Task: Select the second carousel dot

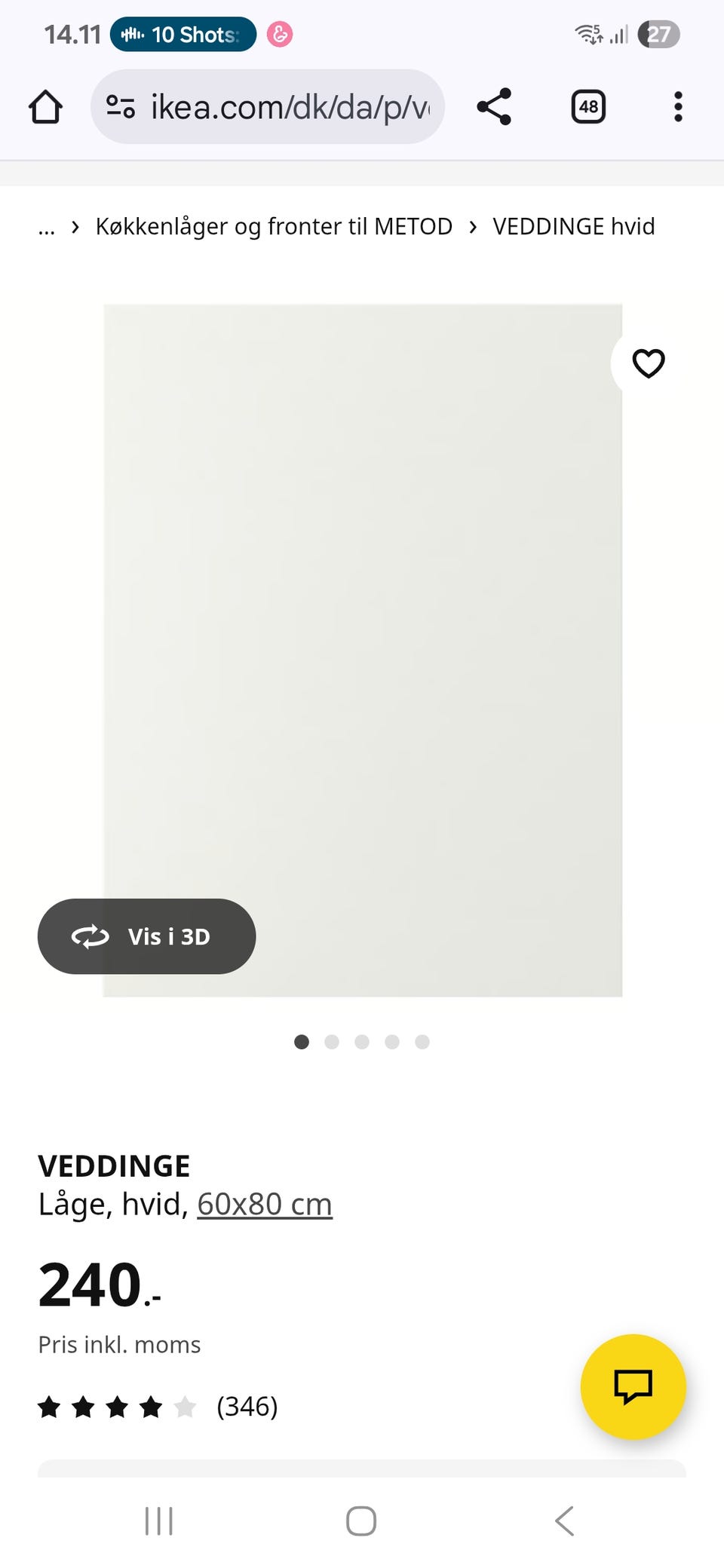Action: [332, 1042]
